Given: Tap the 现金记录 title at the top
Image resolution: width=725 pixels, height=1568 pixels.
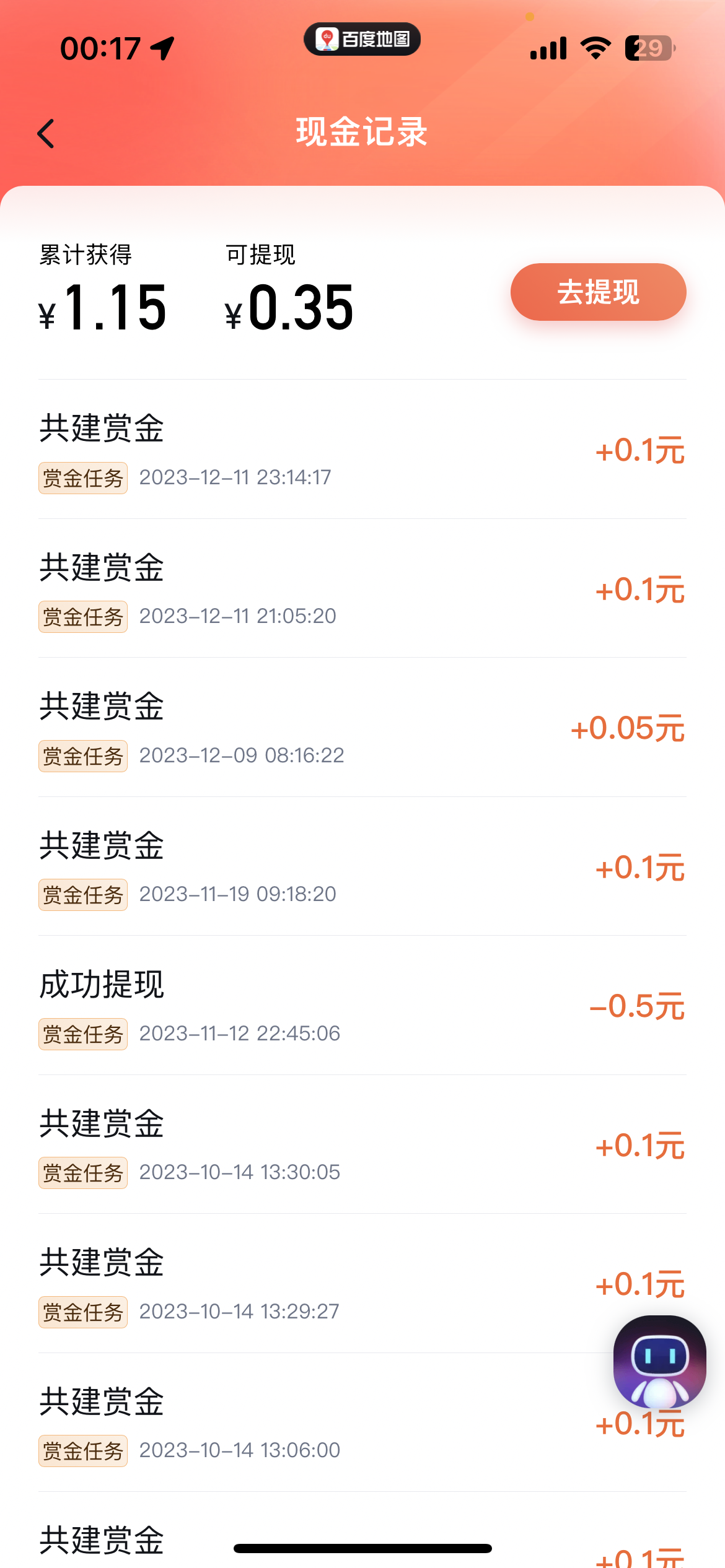Looking at the screenshot, I should click(361, 133).
